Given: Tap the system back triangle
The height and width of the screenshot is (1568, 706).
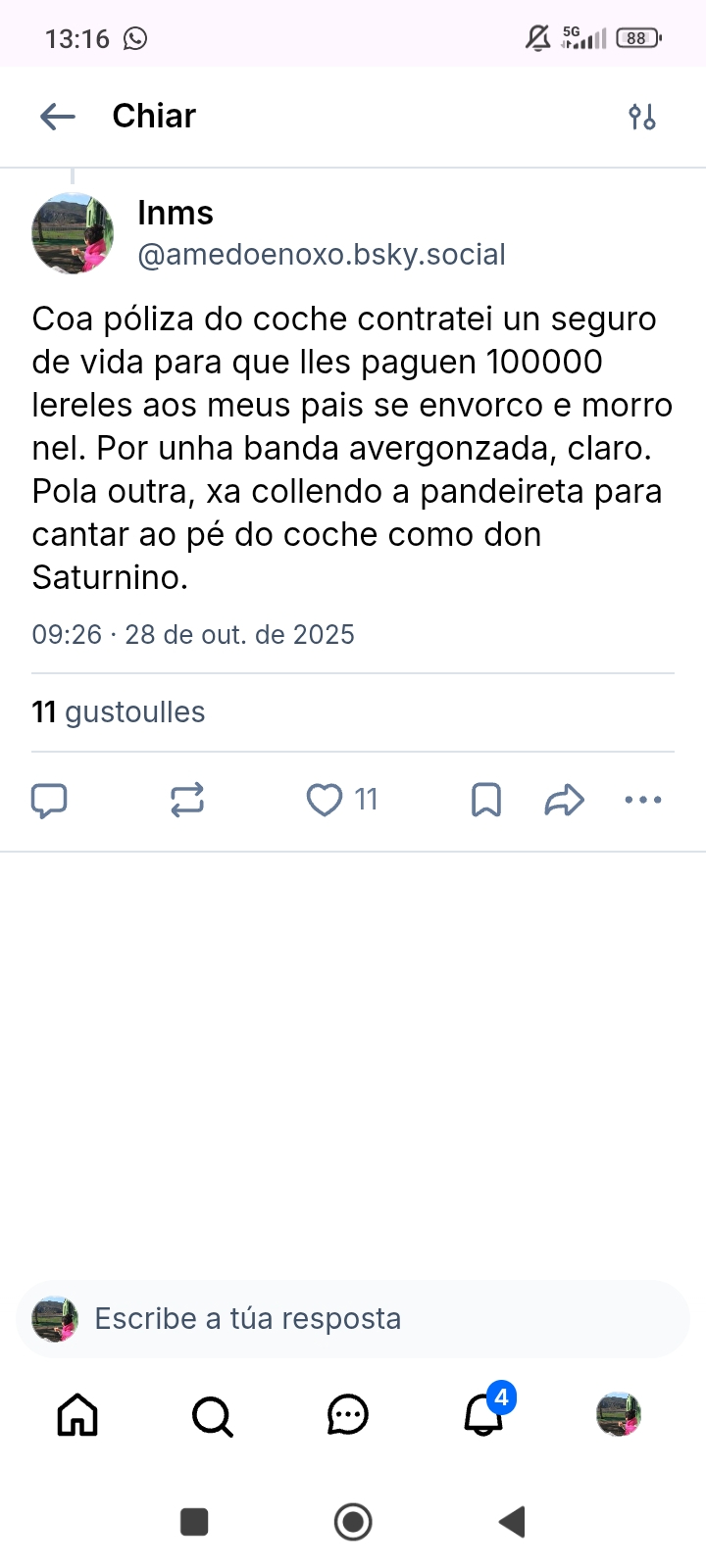Looking at the screenshot, I should click(x=512, y=1522).
